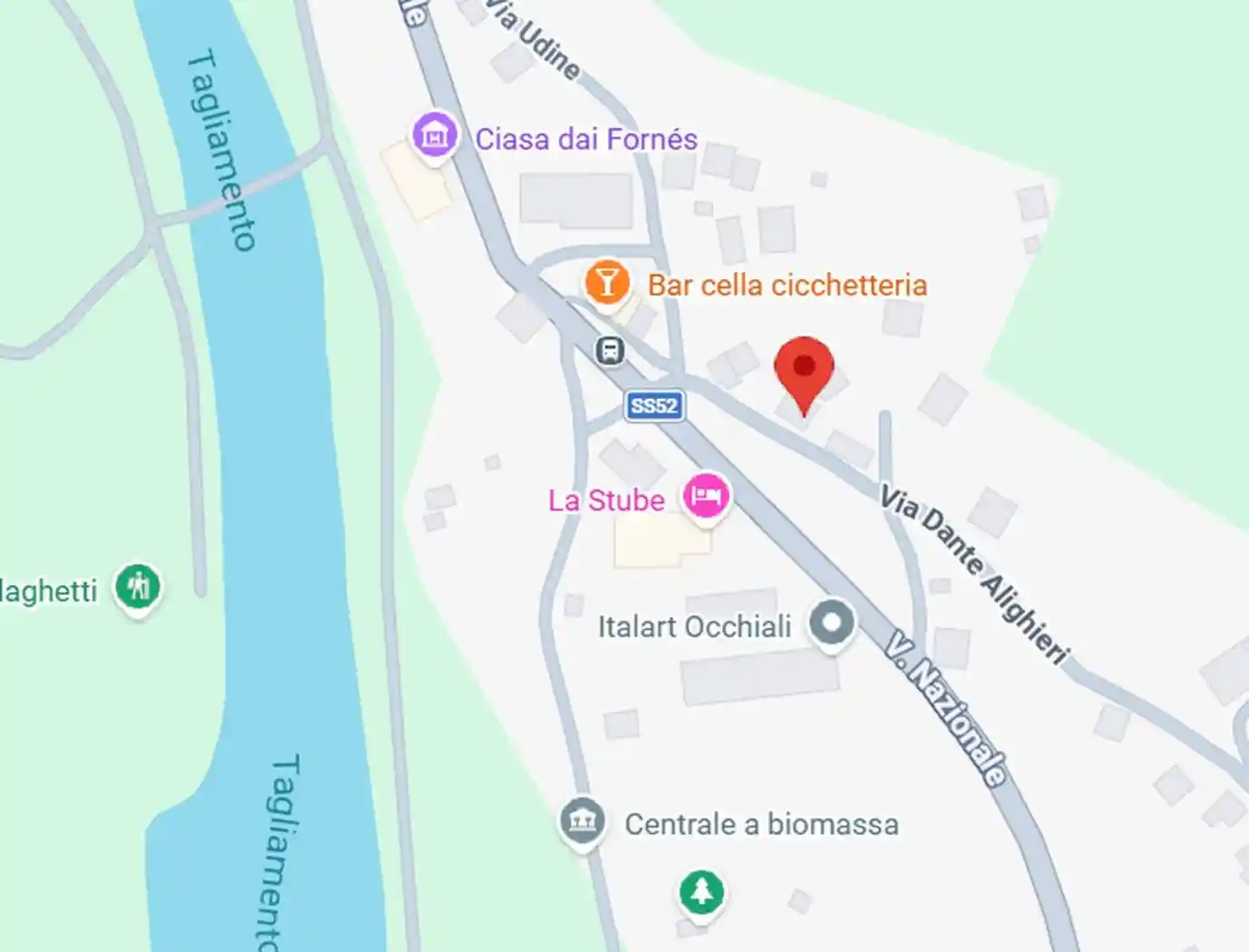Open the bus stop icon near SS52
The image size is (1249, 952).
pos(610,350)
